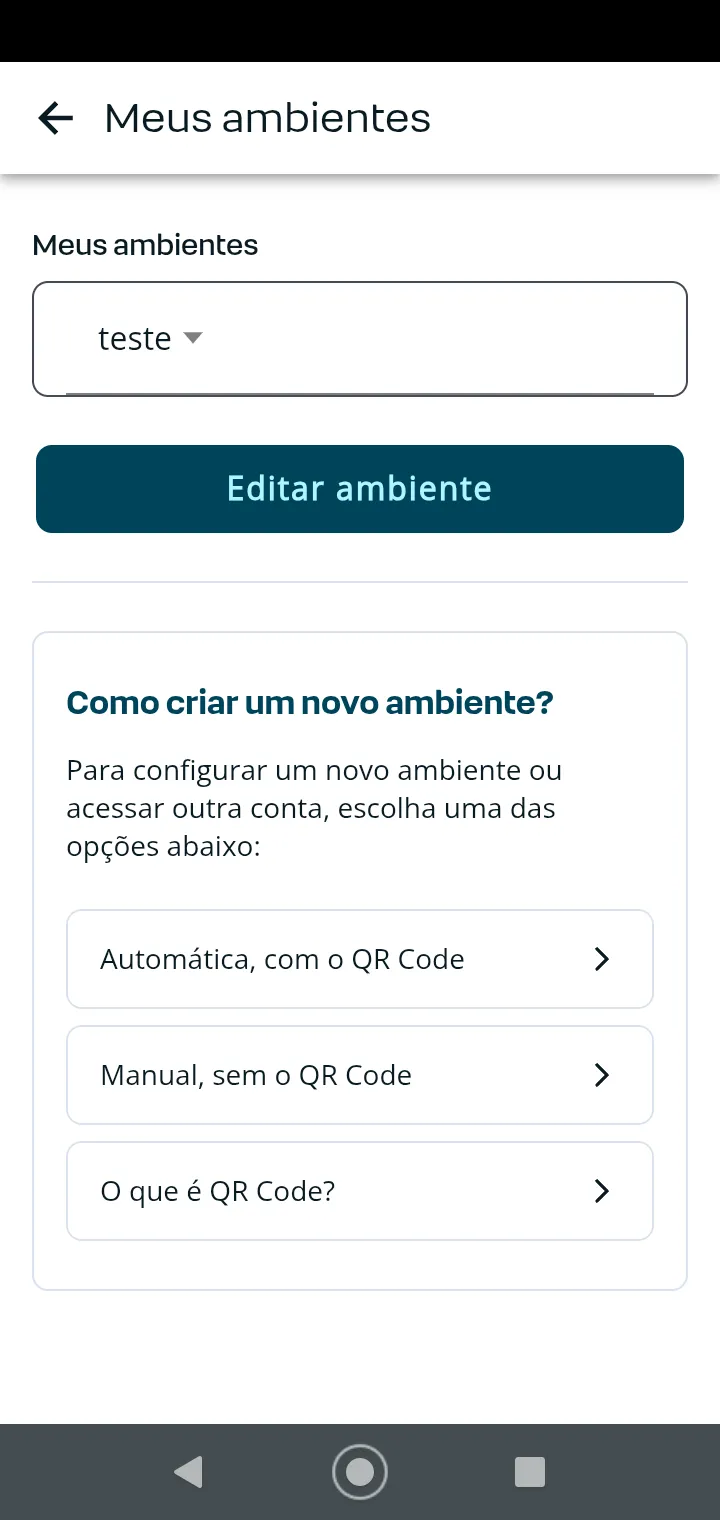The height and width of the screenshot is (1520, 720).
Task: Open recent apps from navigation bar
Action: (x=529, y=1472)
